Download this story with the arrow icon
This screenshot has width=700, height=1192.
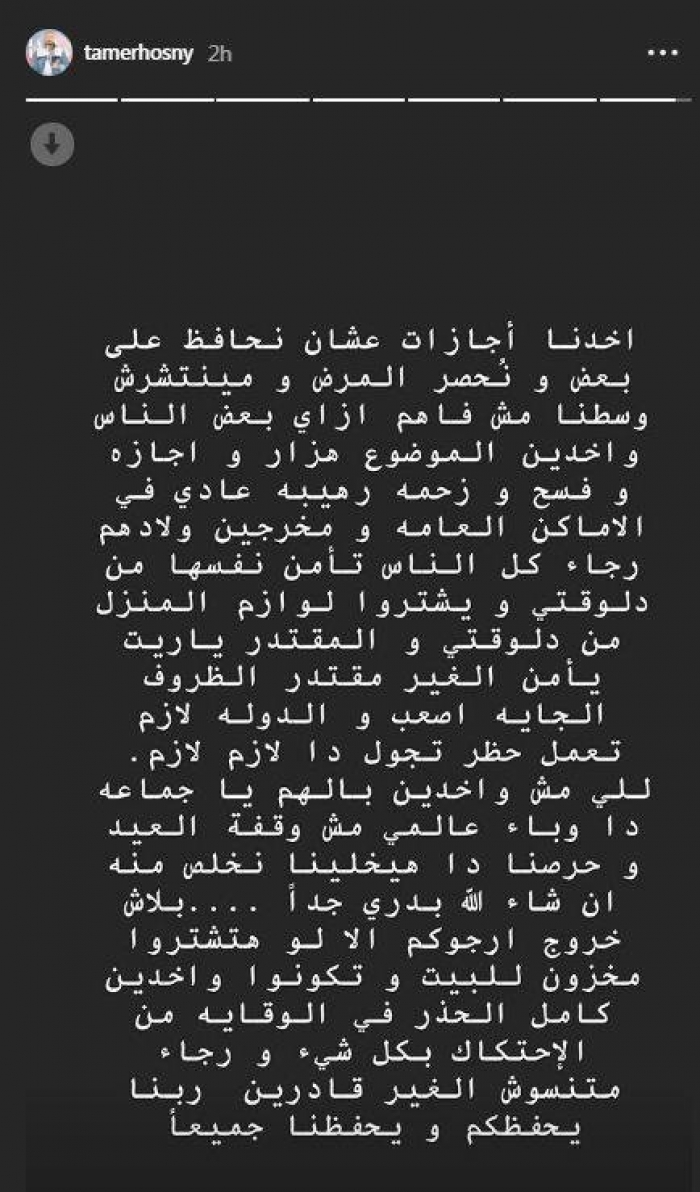[52, 146]
